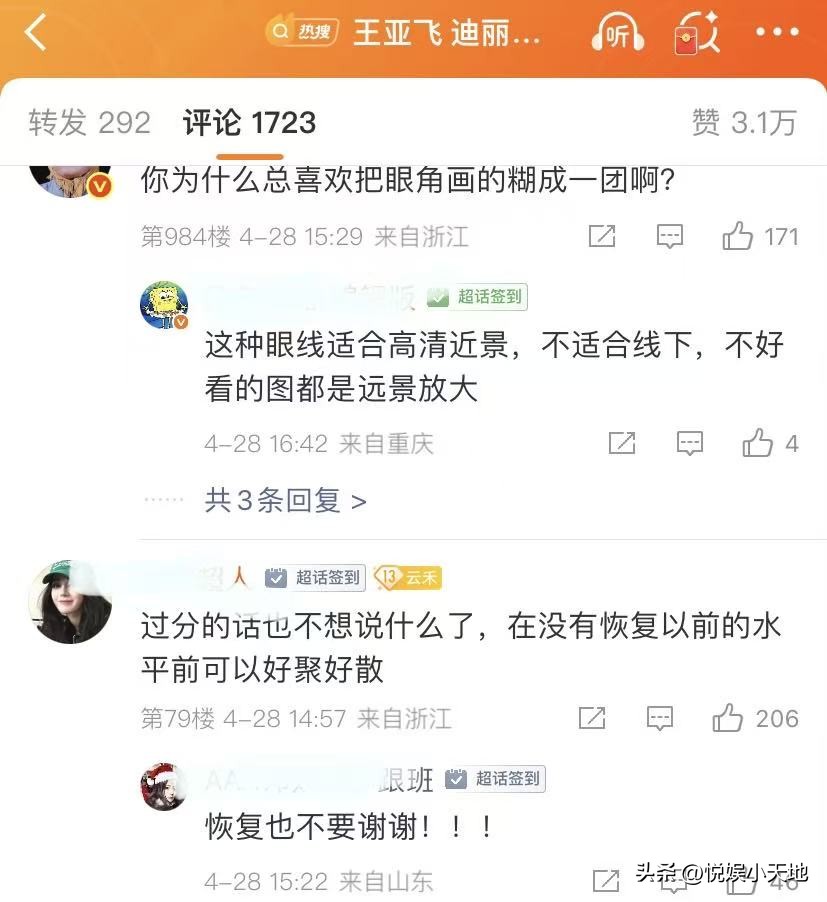Switch to the 转发 292 tab
The width and height of the screenshot is (827, 902).
[x=89, y=123]
